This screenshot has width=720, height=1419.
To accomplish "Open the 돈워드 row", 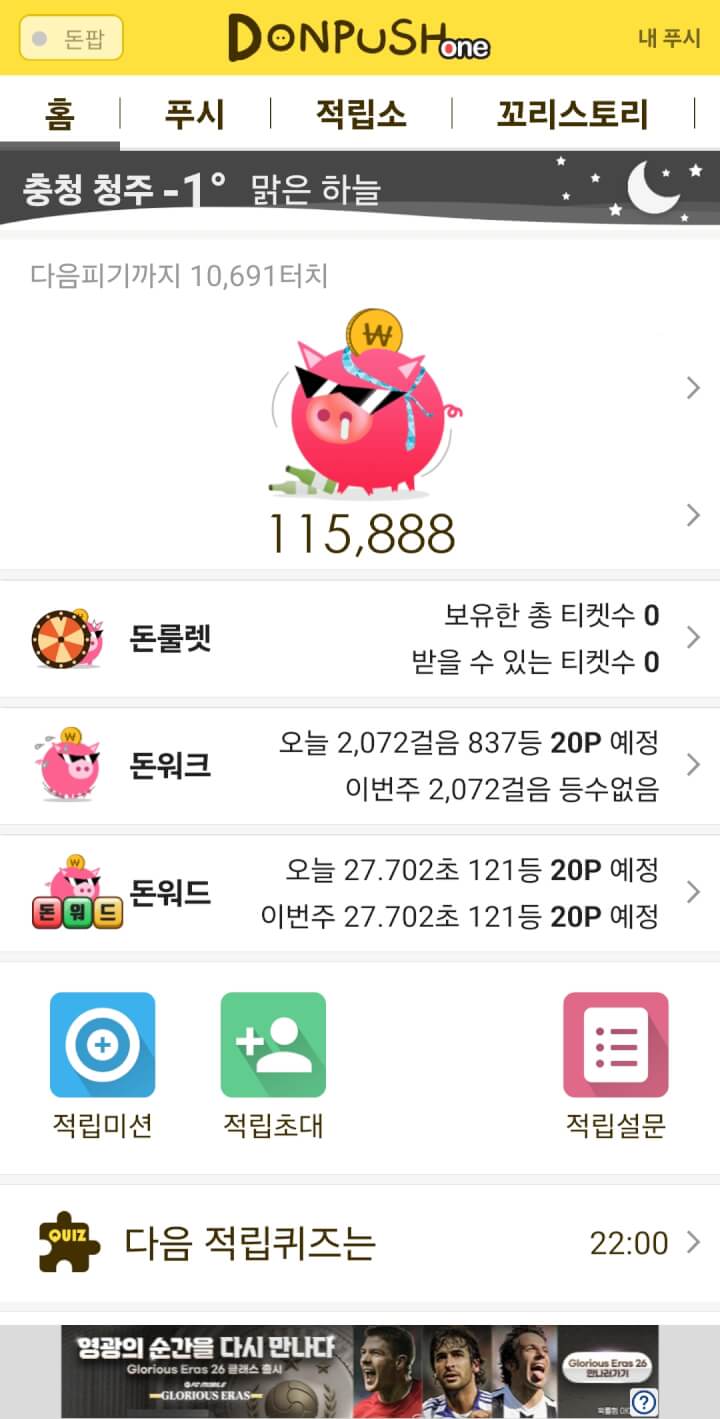I will click(x=360, y=892).
